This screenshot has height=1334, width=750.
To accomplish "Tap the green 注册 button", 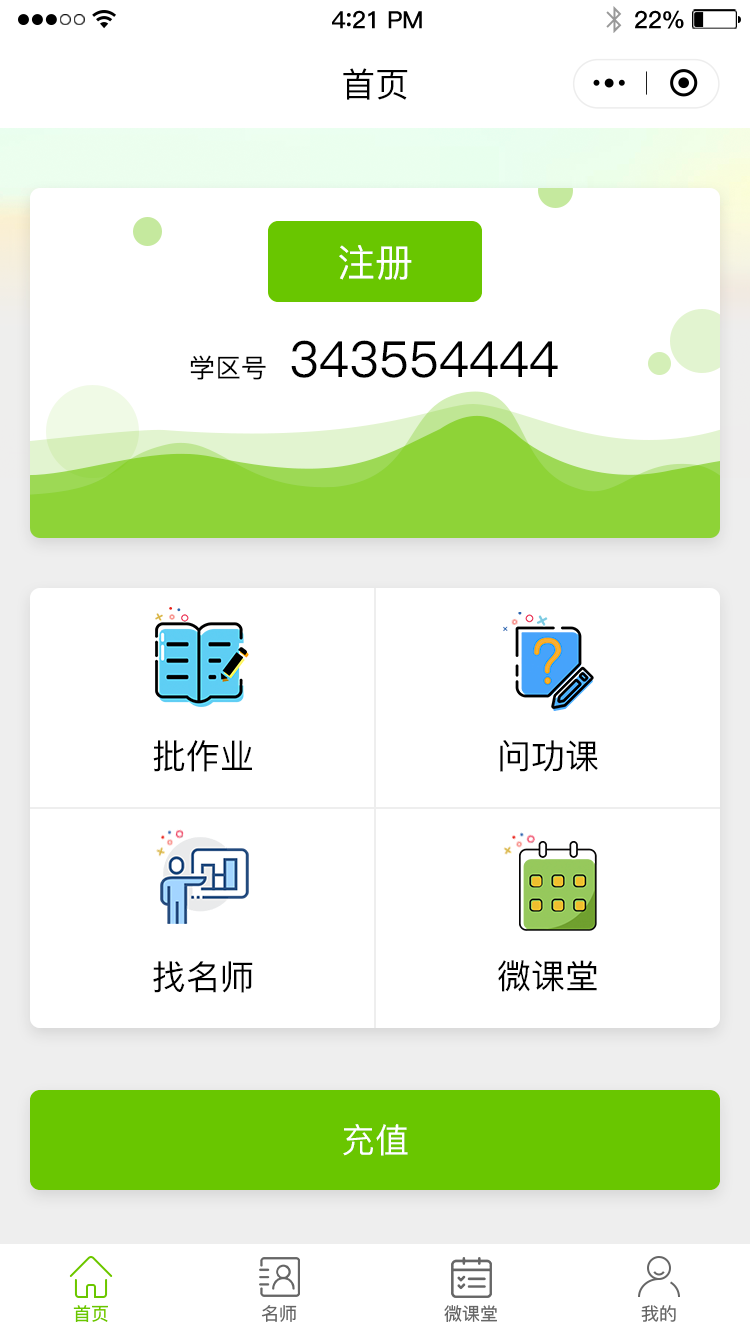I will pos(375,262).
